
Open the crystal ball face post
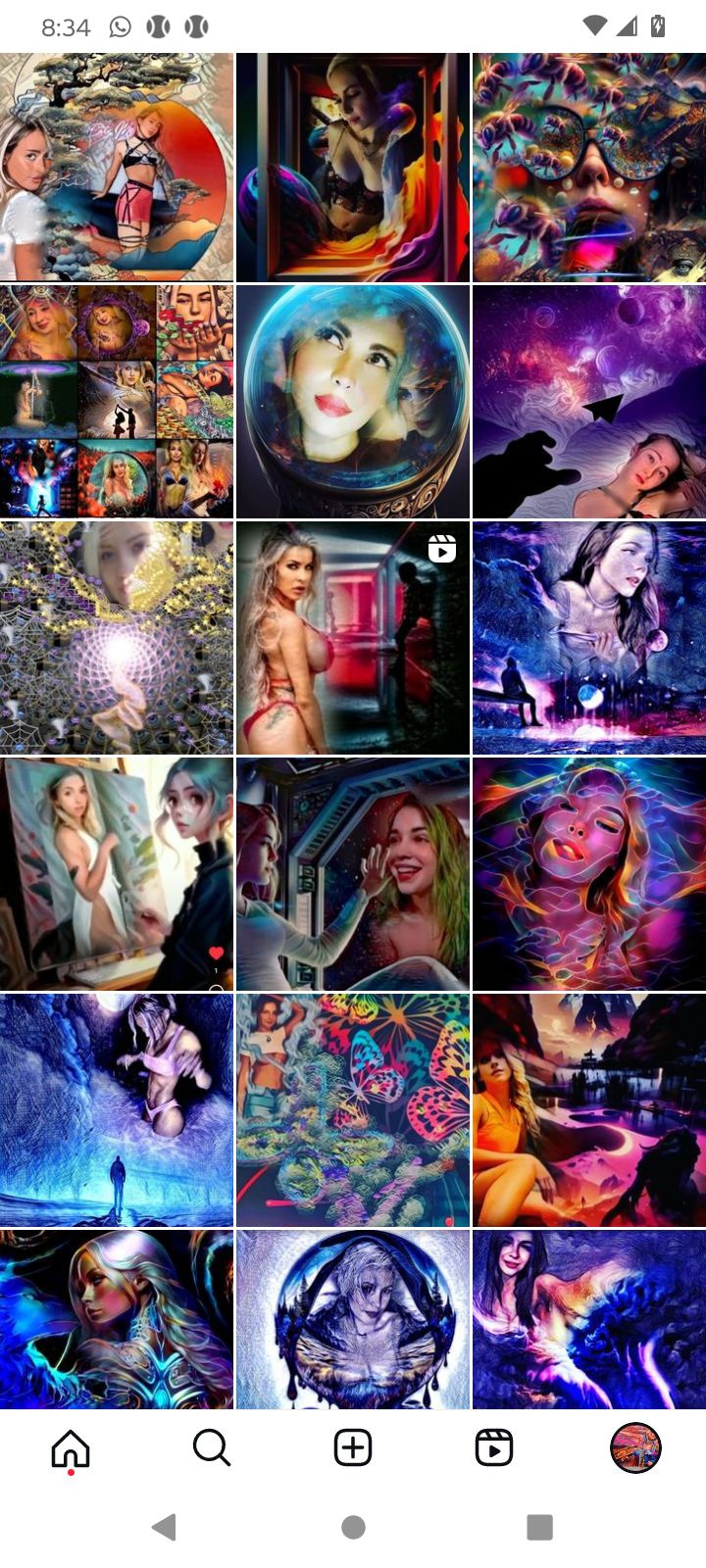(353, 402)
